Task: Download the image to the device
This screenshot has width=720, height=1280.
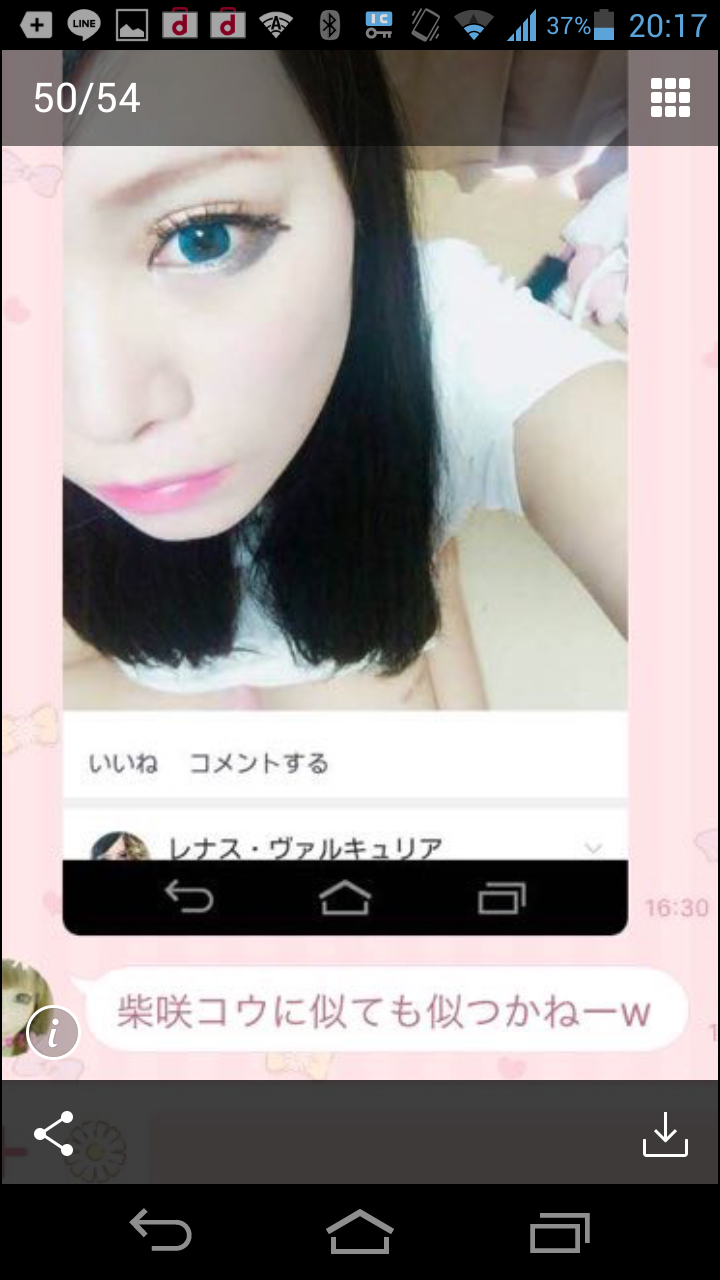Action: click(665, 1134)
